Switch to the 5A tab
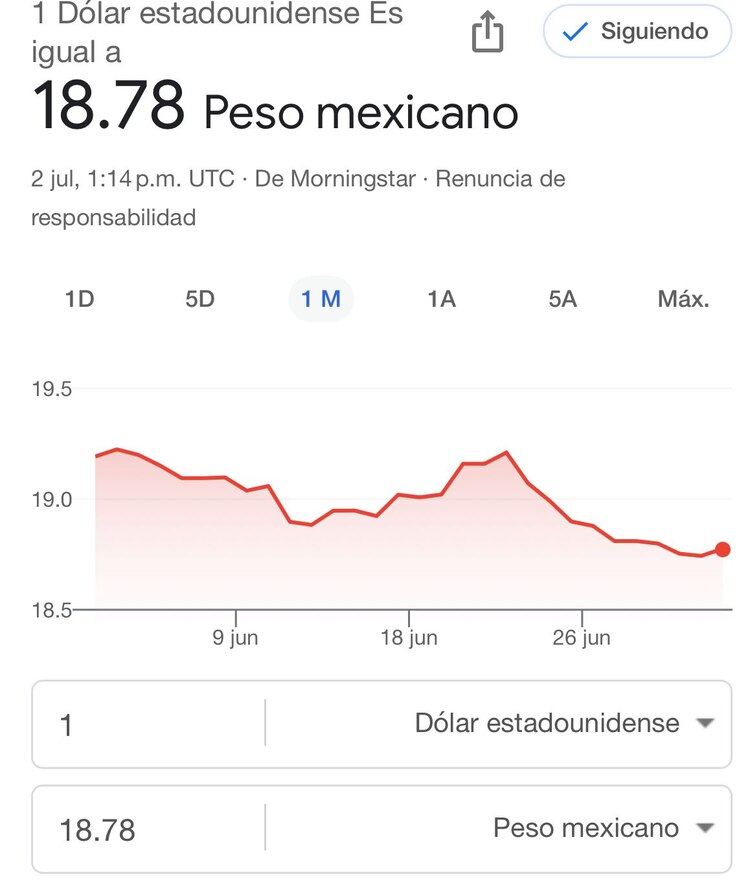 (x=562, y=298)
